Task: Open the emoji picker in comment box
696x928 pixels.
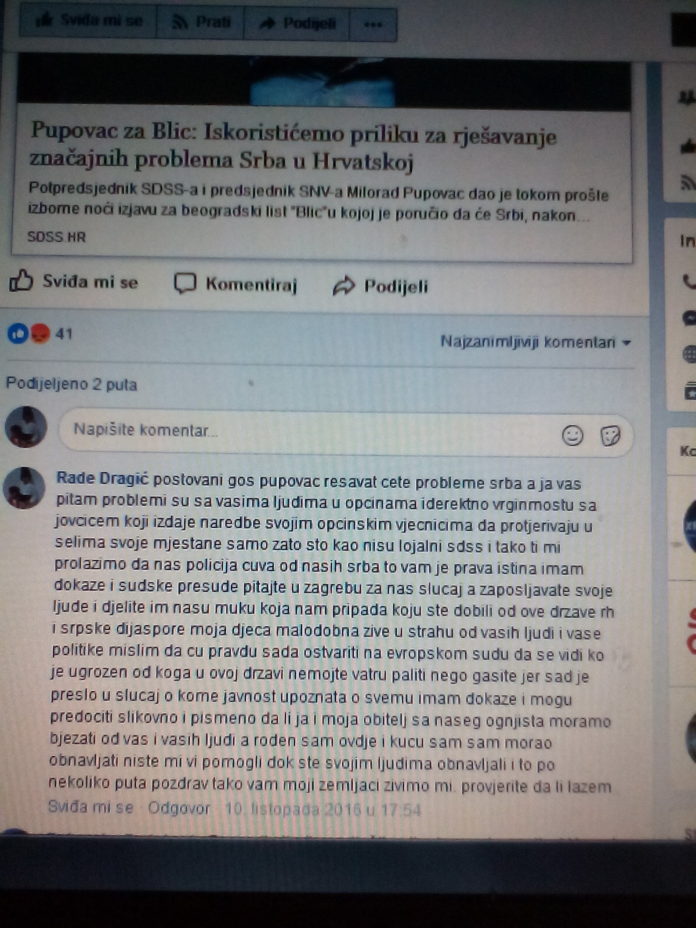Action: 573,435
